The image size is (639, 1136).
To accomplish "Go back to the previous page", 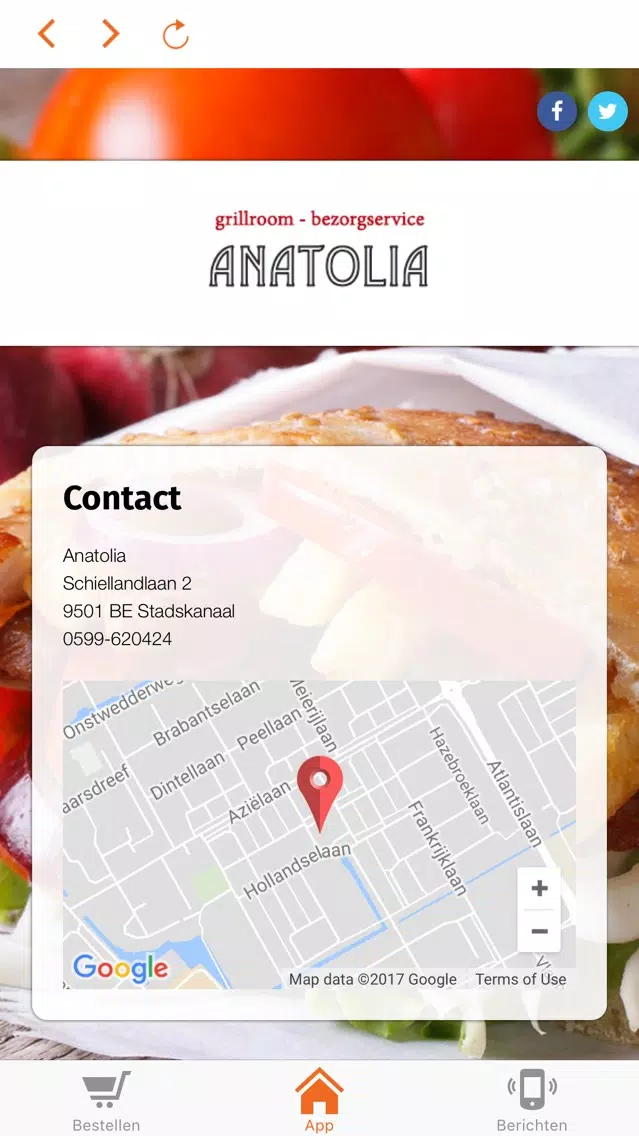I will click(x=46, y=34).
